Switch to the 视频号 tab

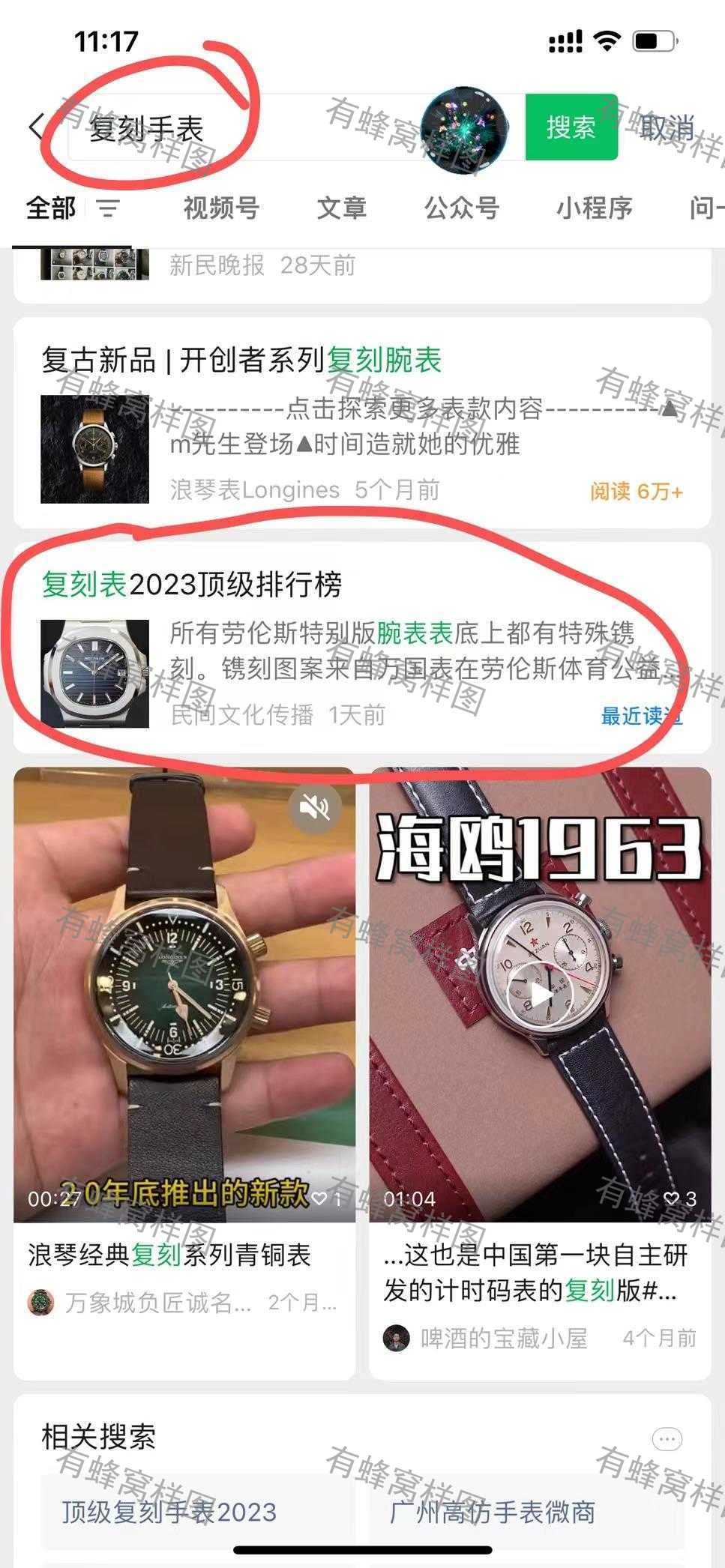[x=221, y=208]
